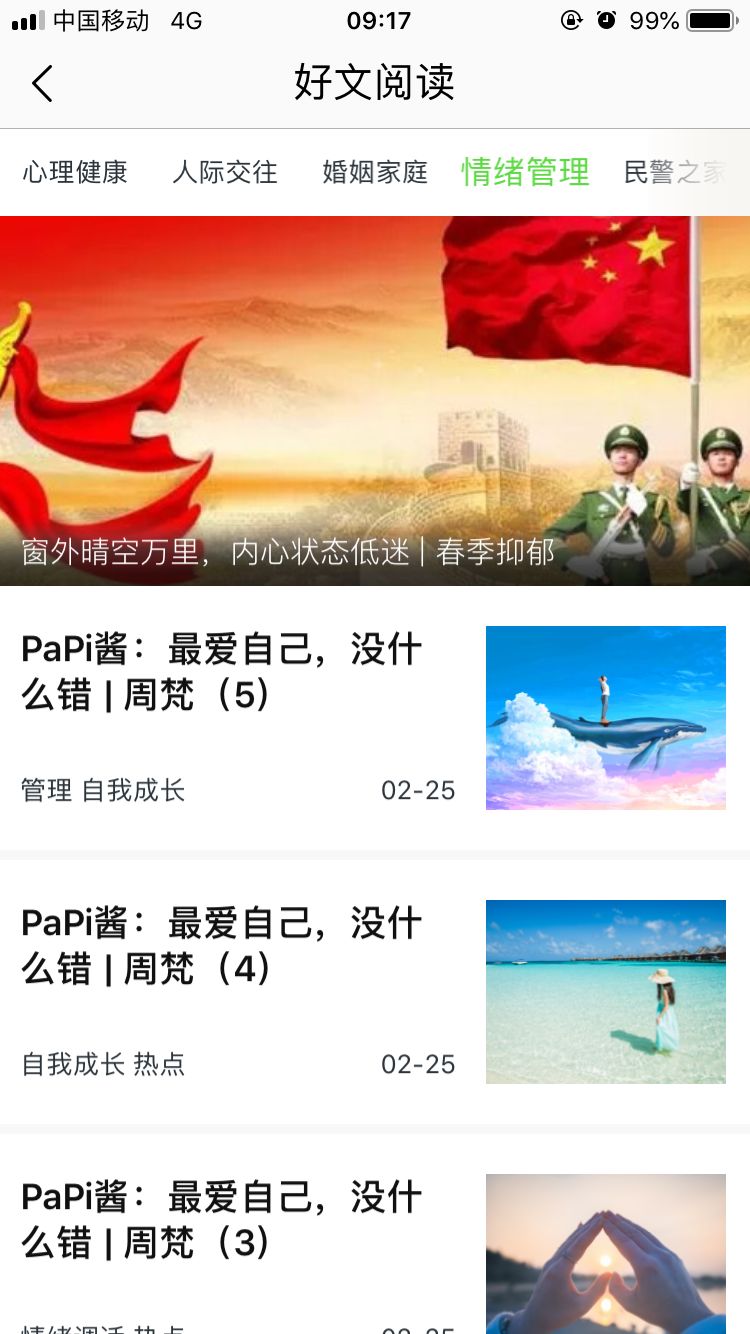Image resolution: width=750 pixels, height=1334 pixels.
Task: Switch to the 人际交往 category tab
Action: 225,172
